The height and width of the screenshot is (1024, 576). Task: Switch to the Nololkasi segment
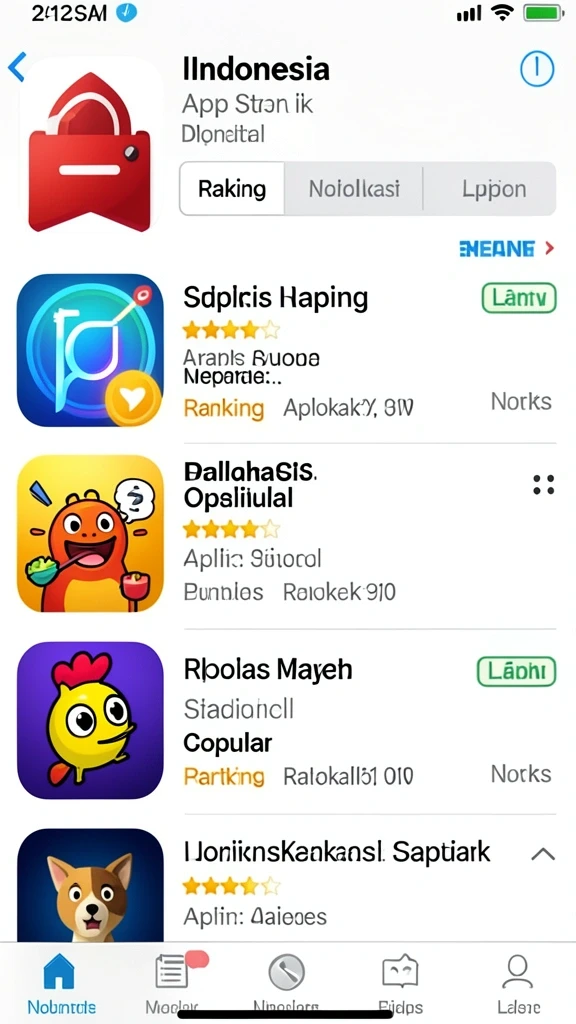coord(354,189)
